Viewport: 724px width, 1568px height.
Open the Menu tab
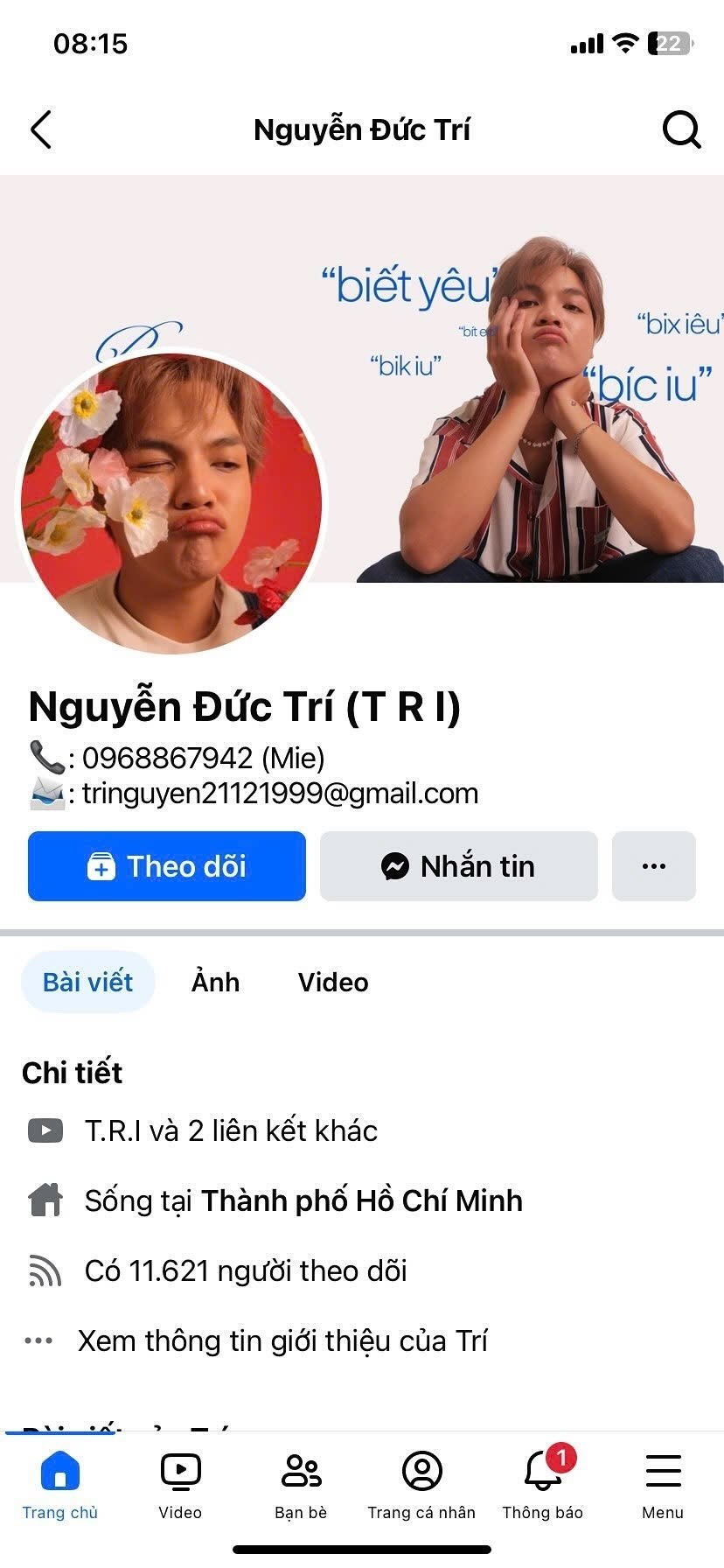[663, 1484]
